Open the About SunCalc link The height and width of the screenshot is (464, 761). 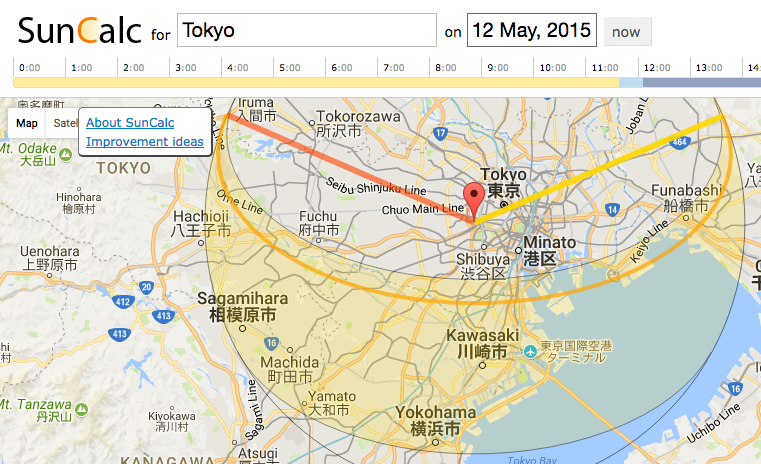point(130,122)
